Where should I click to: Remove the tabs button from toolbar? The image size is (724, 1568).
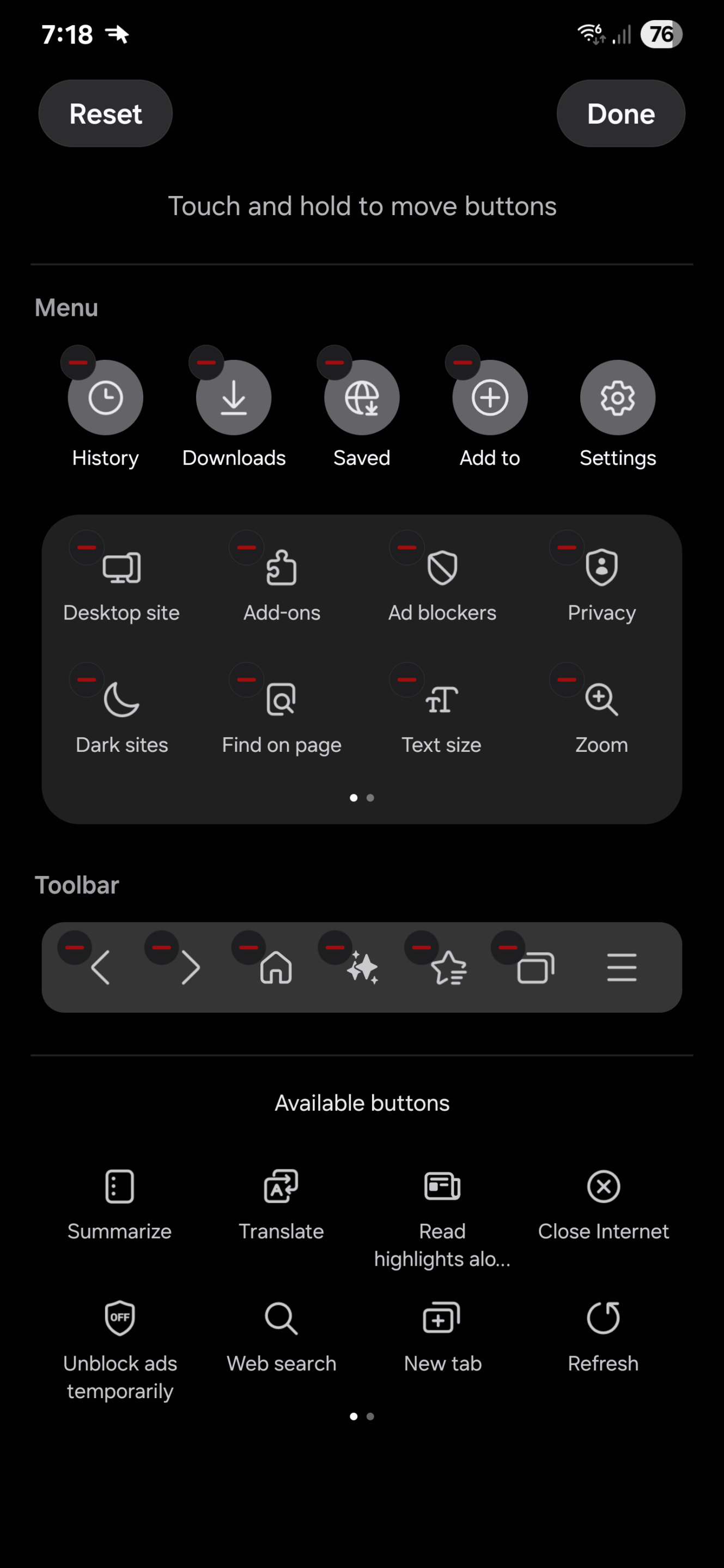[508, 948]
